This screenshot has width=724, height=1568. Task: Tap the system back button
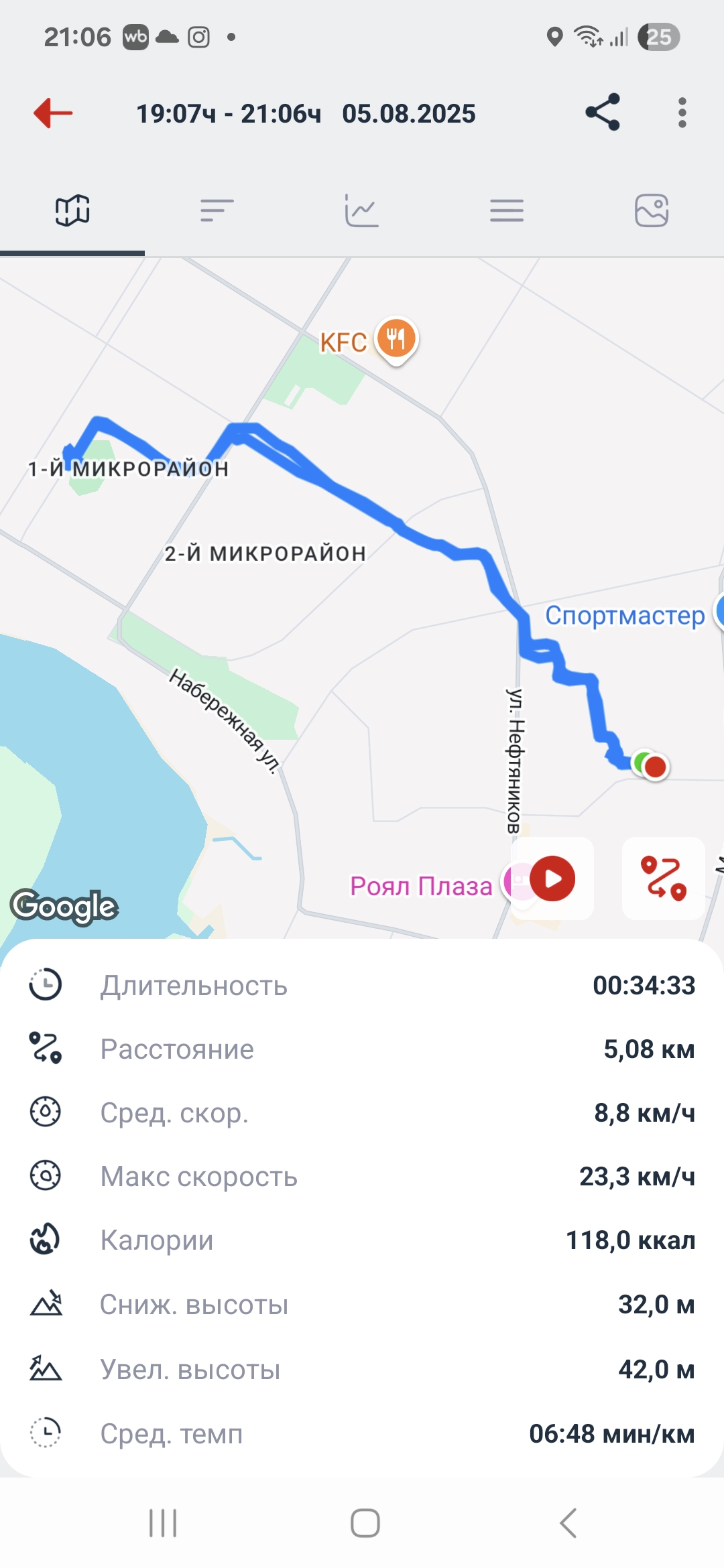(568, 1523)
